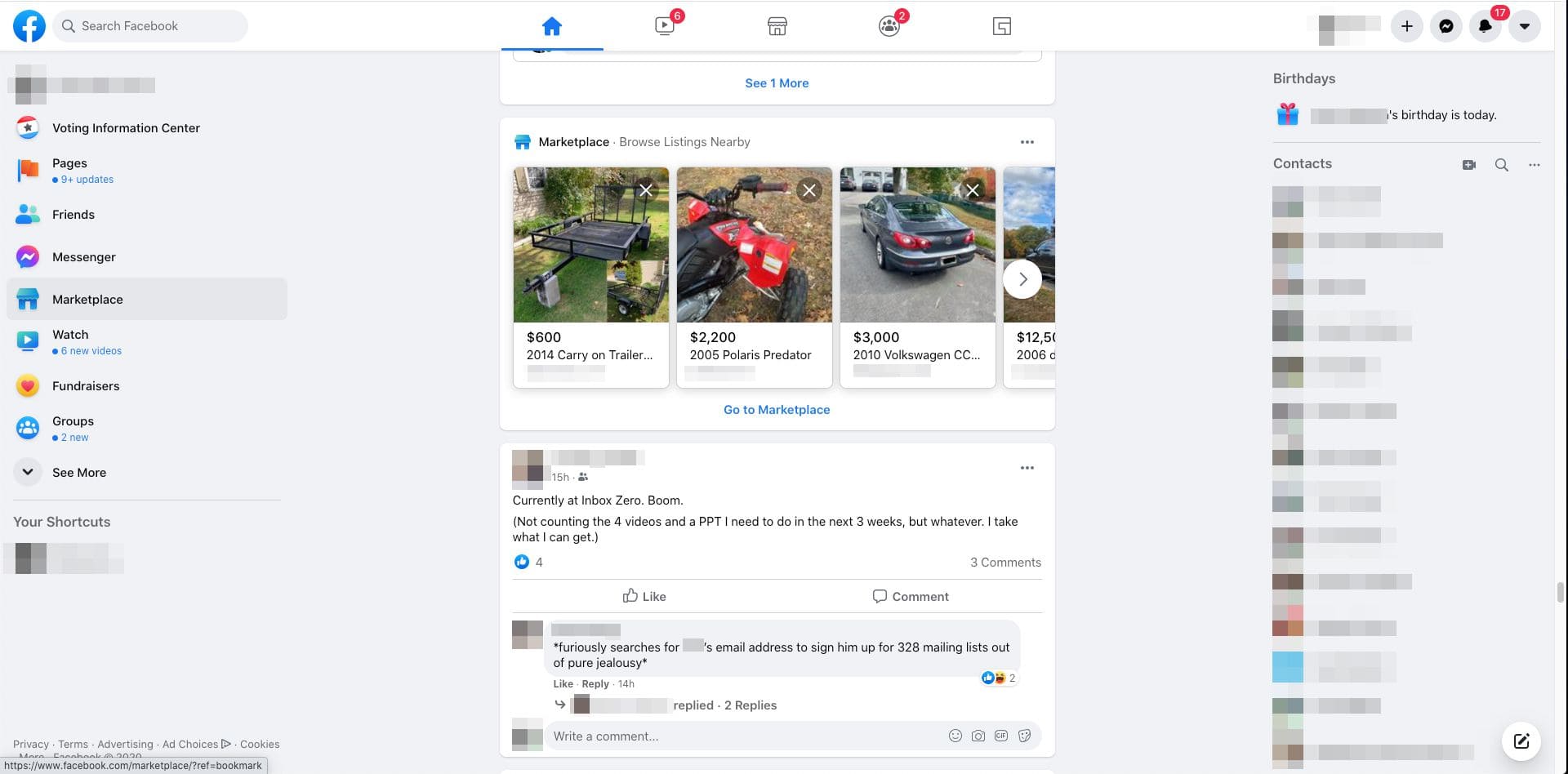Open the account dropdown arrow
Viewport: 1568px width, 774px height.
click(1524, 26)
